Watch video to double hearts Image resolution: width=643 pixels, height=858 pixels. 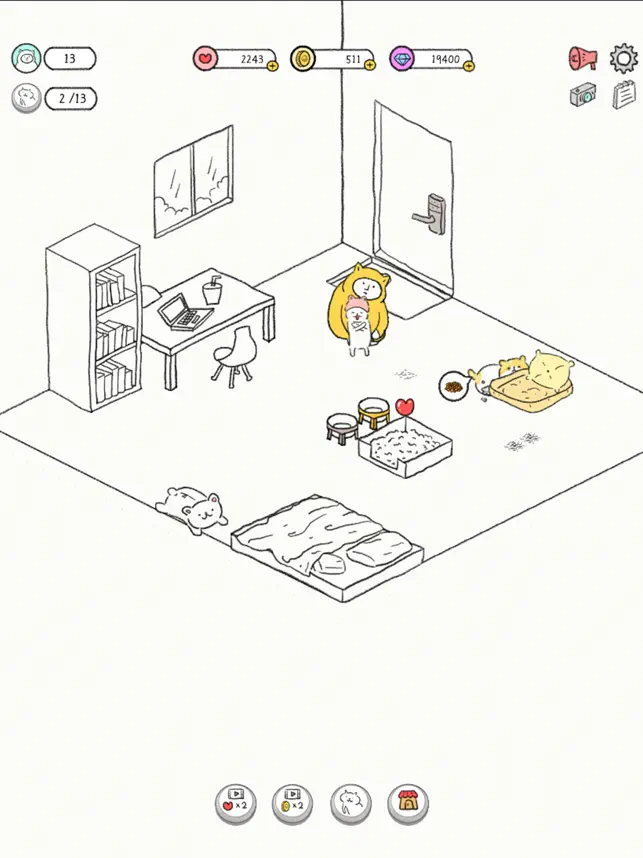[236, 802]
